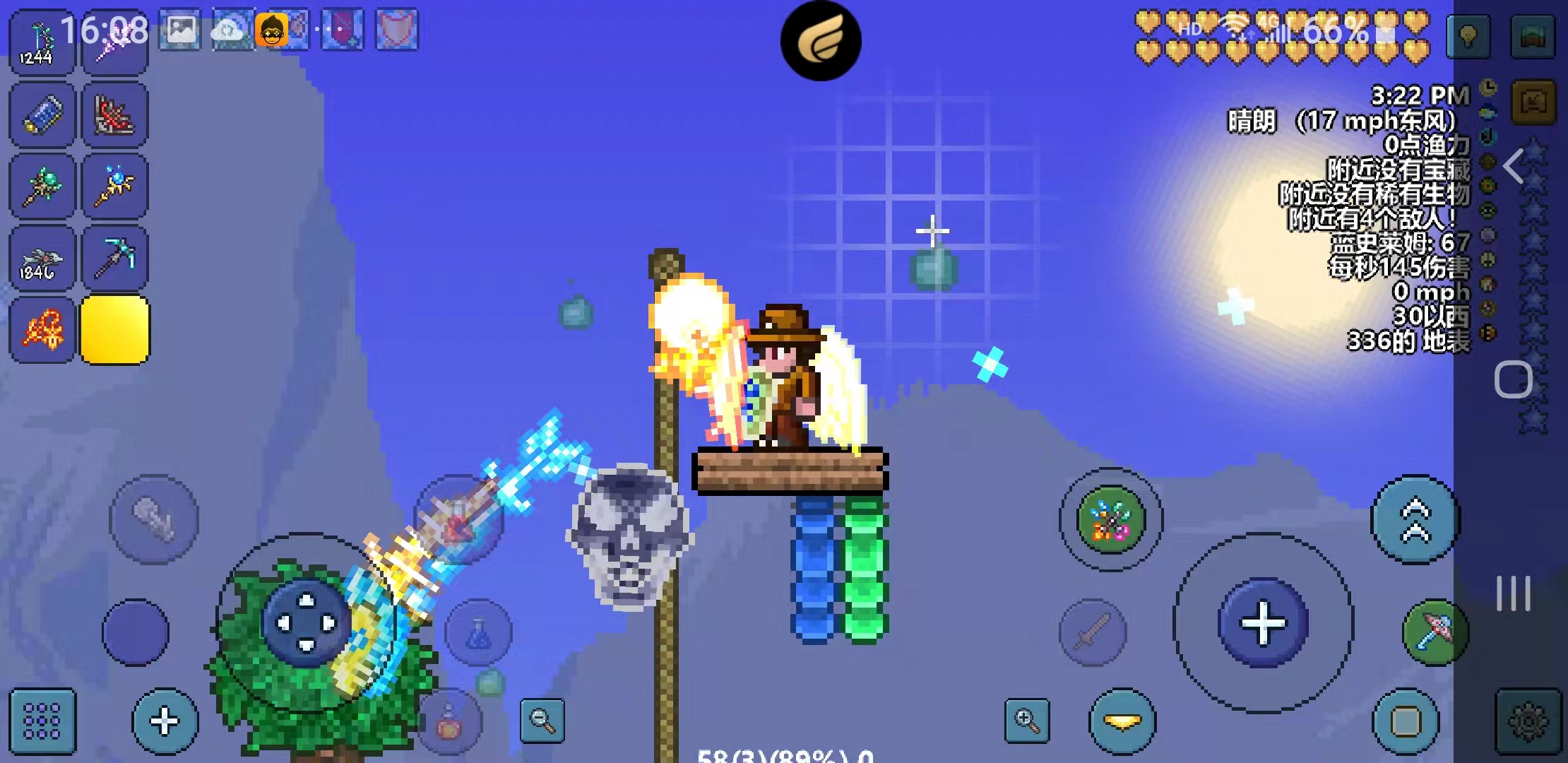Image resolution: width=1568 pixels, height=763 pixels.
Task: Equip the pickaxe from the hotbar
Action: point(115,258)
